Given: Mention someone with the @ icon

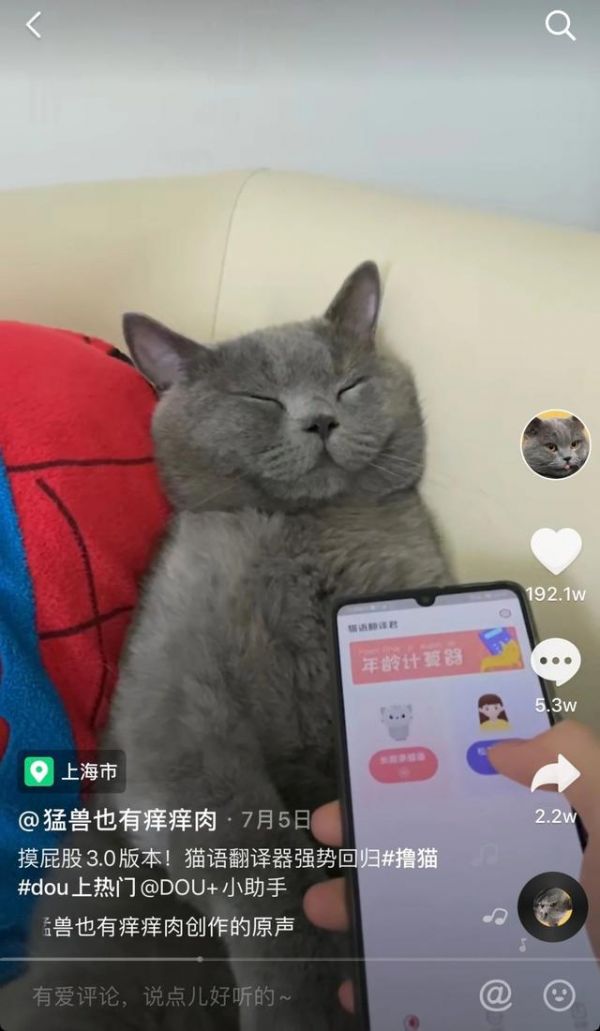Looking at the screenshot, I should tap(495, 995).
